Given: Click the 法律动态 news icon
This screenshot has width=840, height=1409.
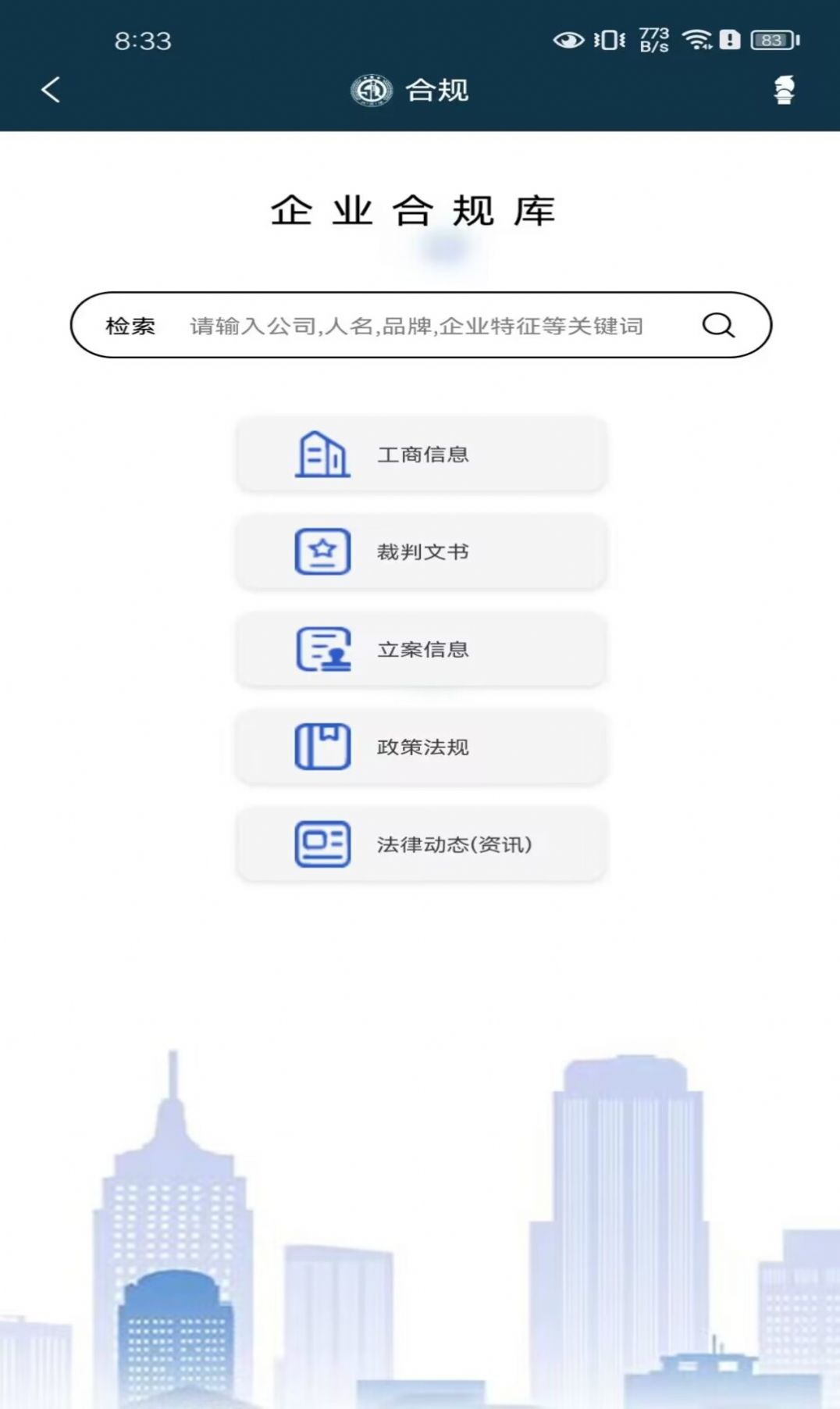Looking at the screenshot, I should (322, 845).
